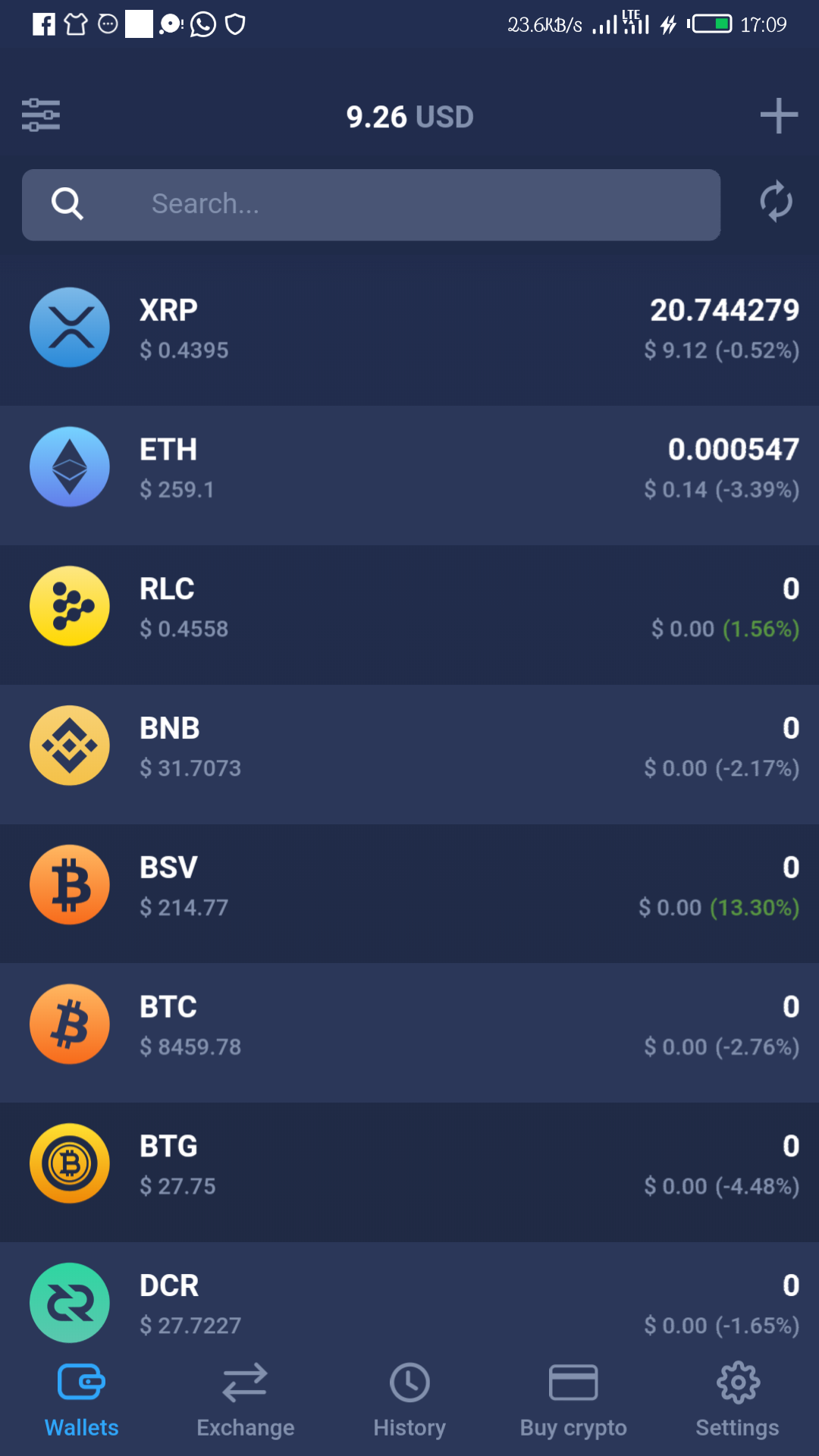This screenshot has width=819, height=1456.
Task: Open the XRP wallet
Action: coord(409,329)
